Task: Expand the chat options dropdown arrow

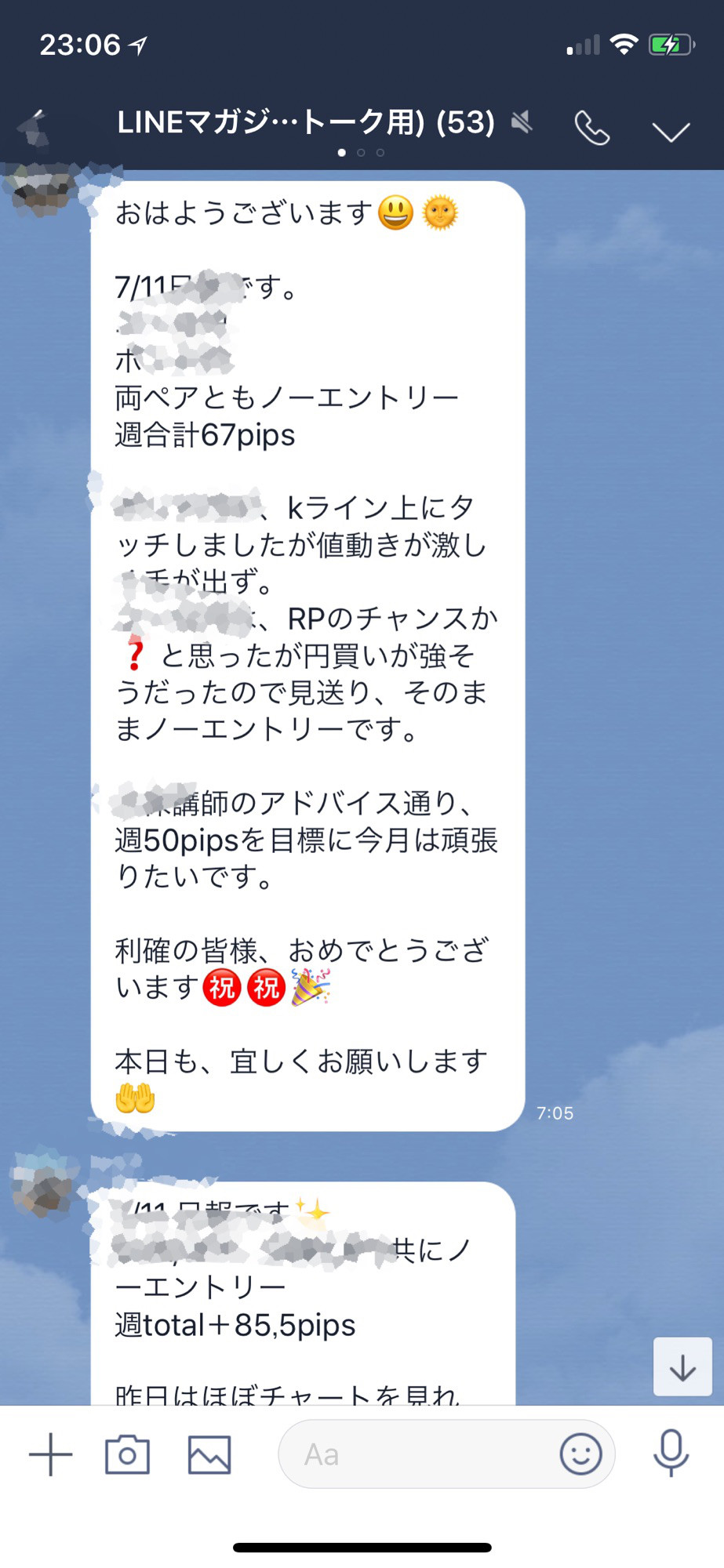Action: coord(671,131)
